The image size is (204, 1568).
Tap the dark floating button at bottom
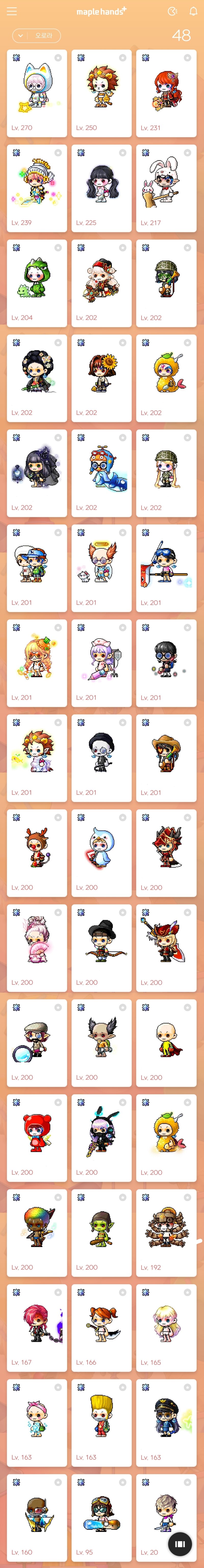pos(179,1544)
